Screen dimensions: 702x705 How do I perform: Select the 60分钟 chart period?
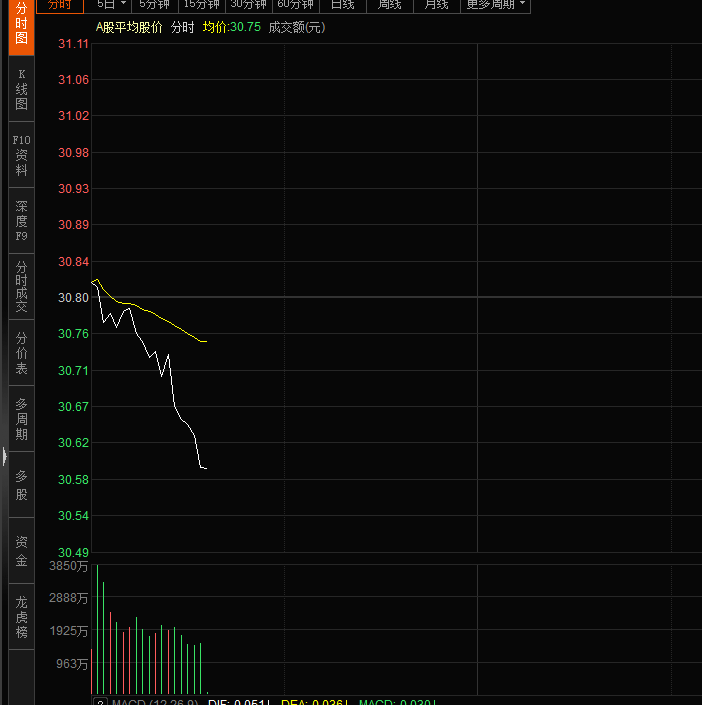coord(295,5)
